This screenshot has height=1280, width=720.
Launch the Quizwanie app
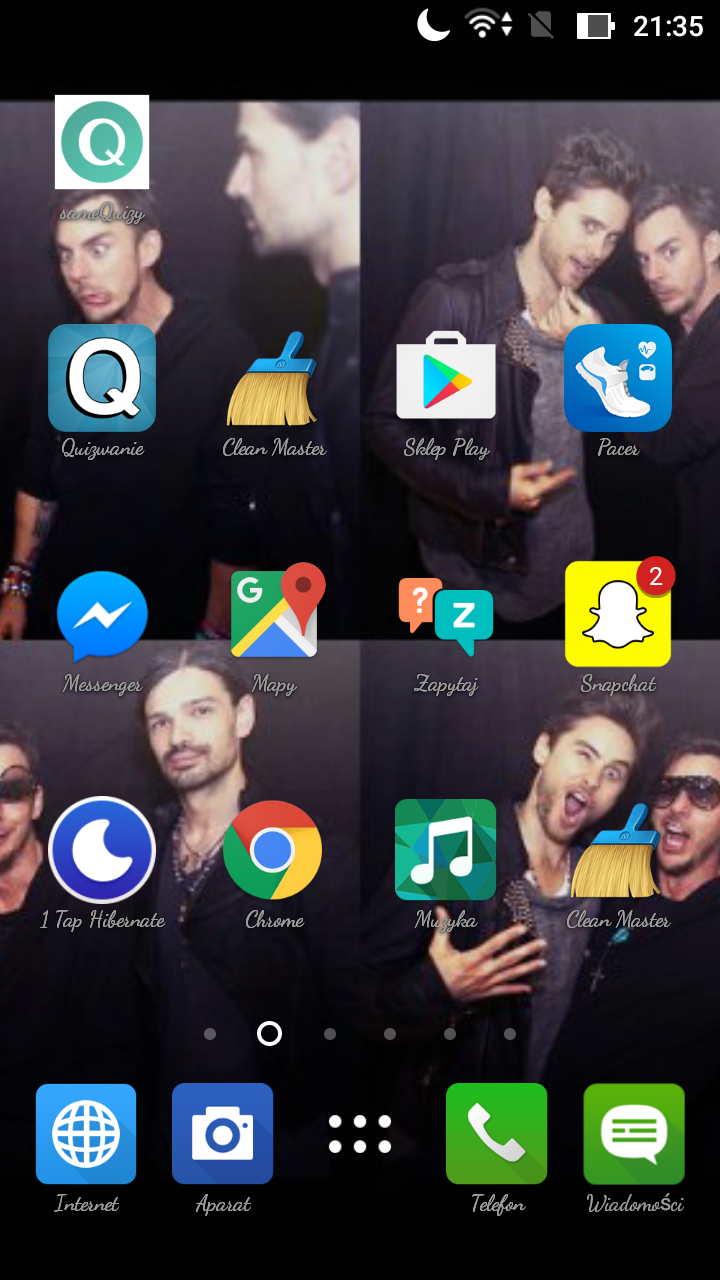[102, 378]
